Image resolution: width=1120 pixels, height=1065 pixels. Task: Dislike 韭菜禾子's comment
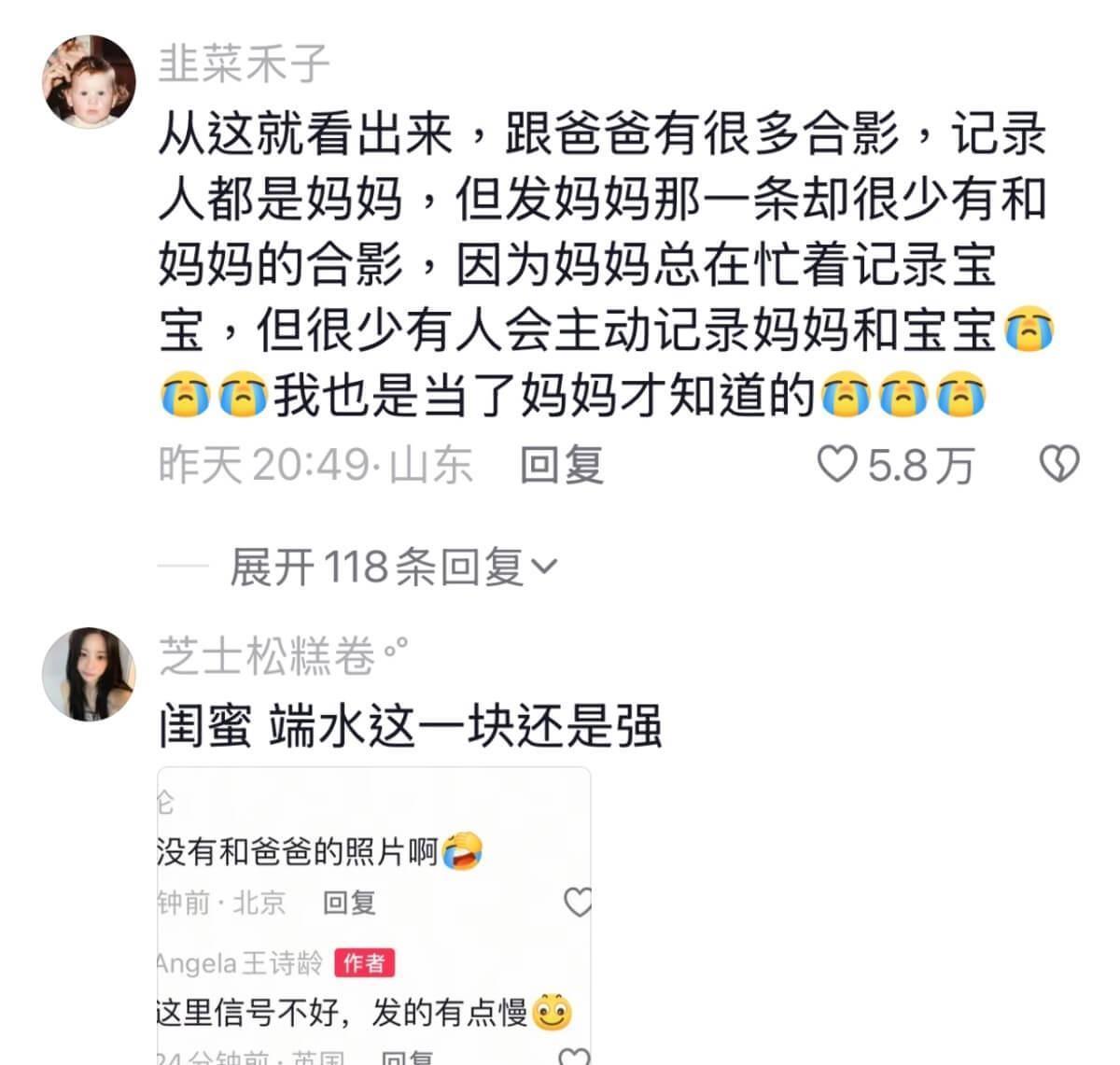coord(1059,464)
